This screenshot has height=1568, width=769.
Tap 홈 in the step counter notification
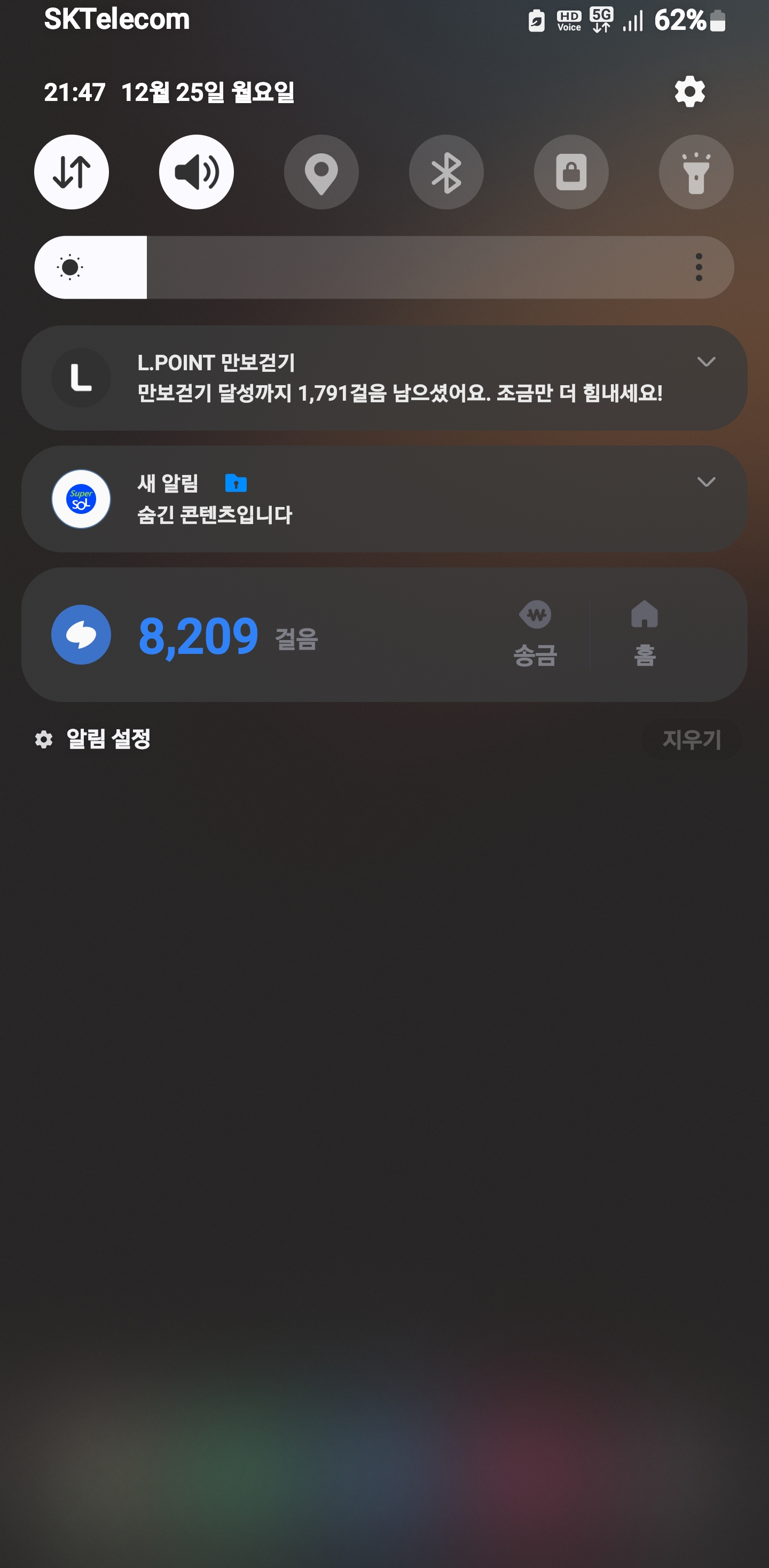645,634
